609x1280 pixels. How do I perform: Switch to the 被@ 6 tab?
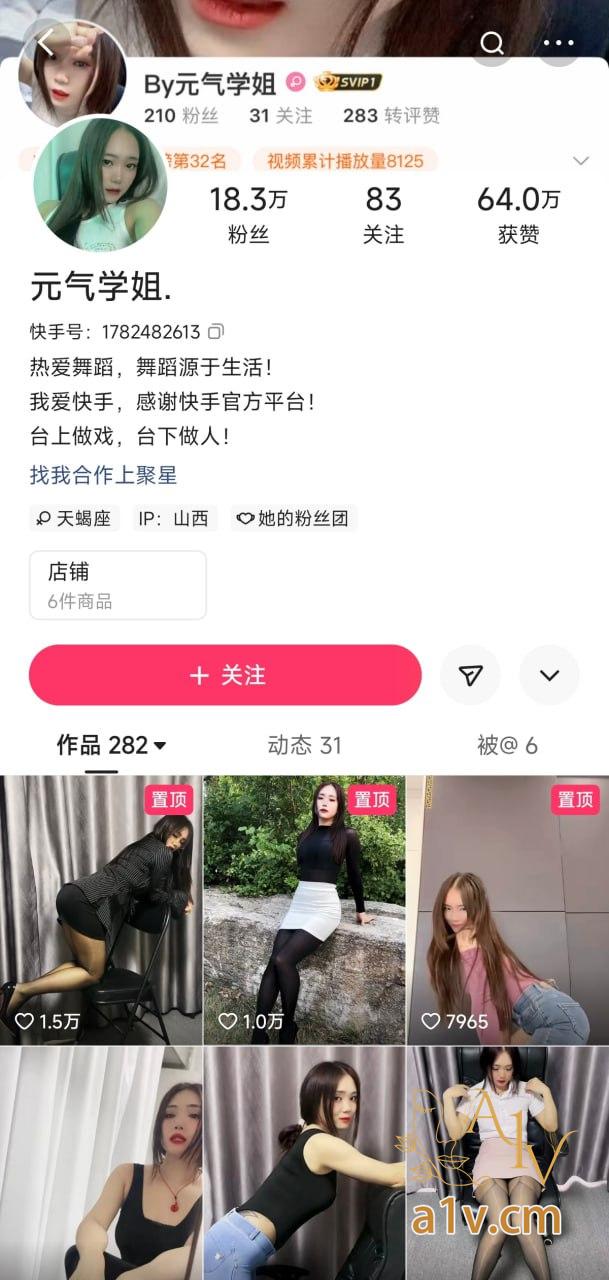click(x=507, y=745)
